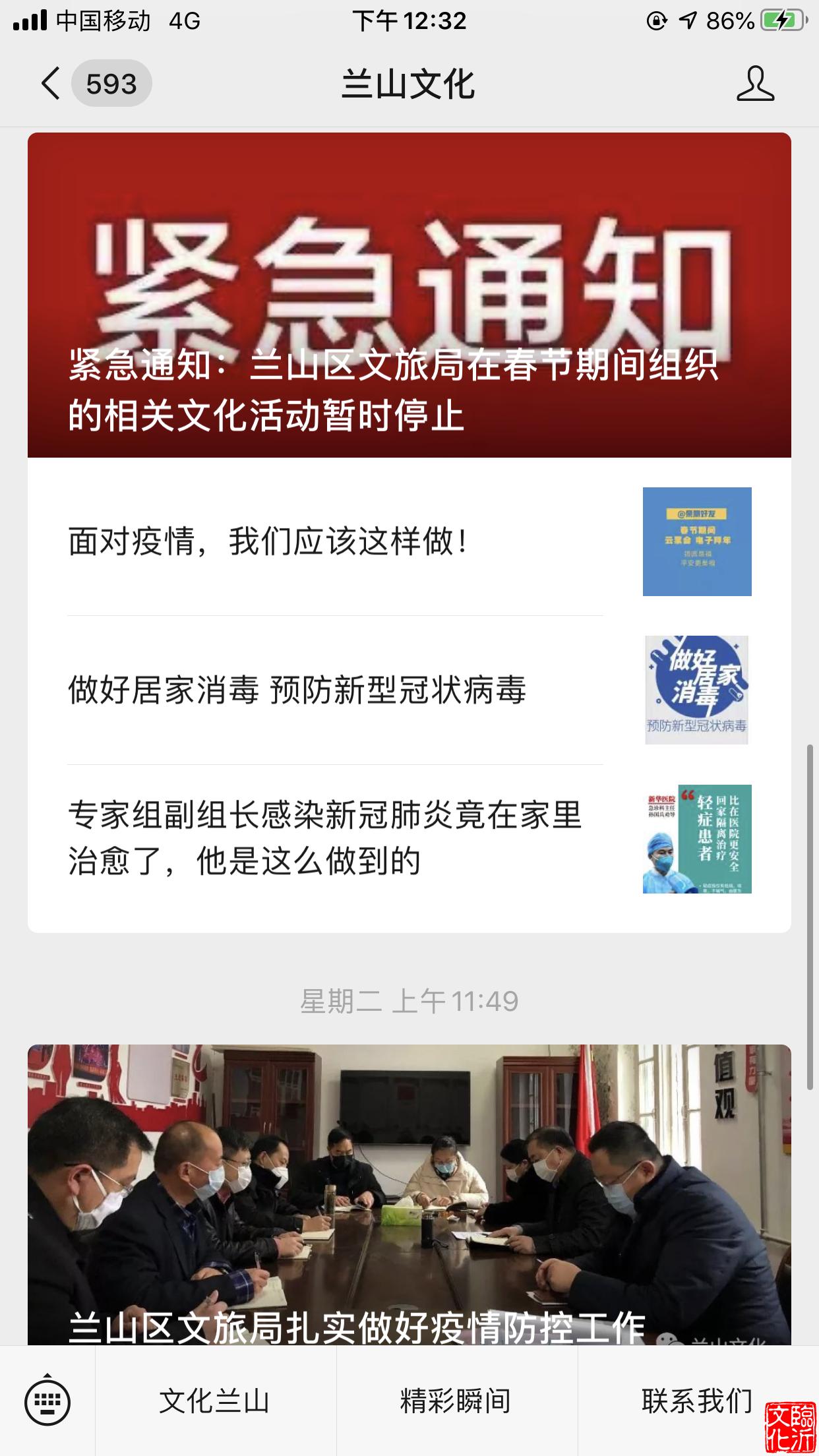
Task: Open the 精彩瞬间 menu
Action: 456,1401
